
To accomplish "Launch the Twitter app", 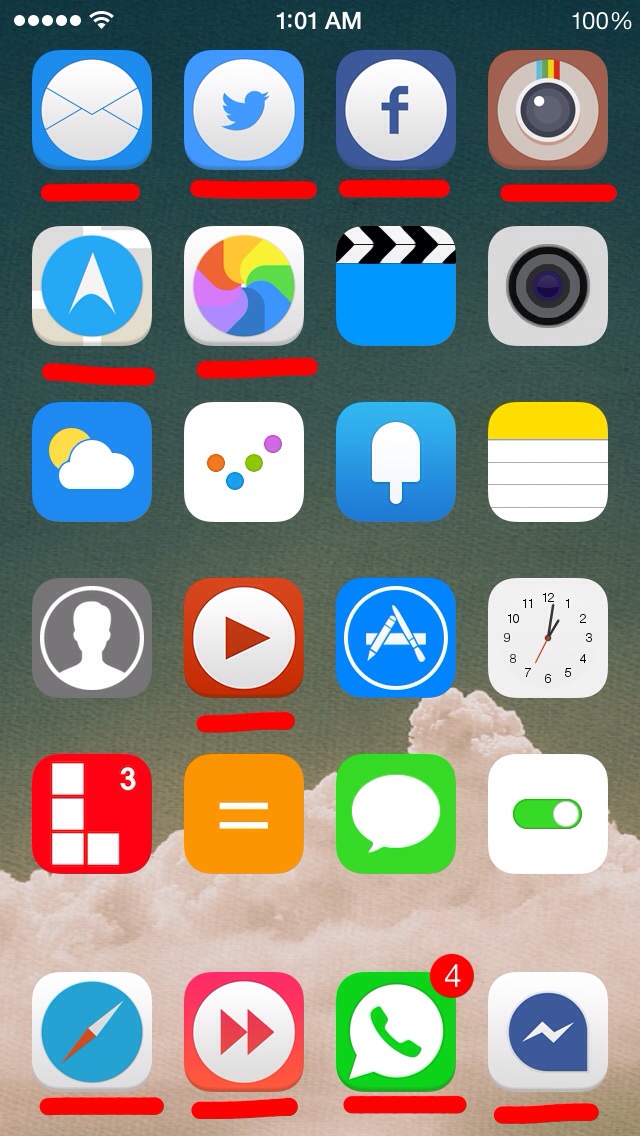I will click(x=244, y=110).
